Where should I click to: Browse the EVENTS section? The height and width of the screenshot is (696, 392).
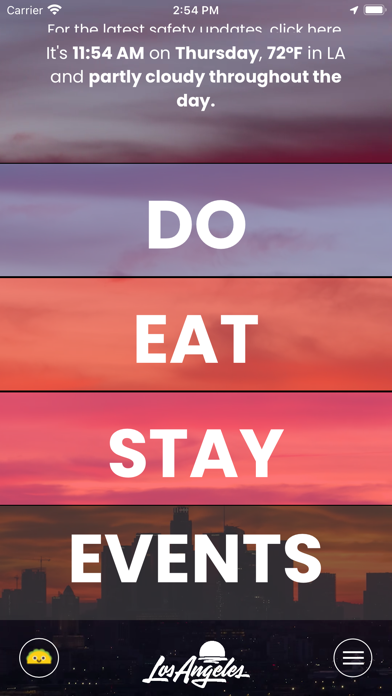196,563
